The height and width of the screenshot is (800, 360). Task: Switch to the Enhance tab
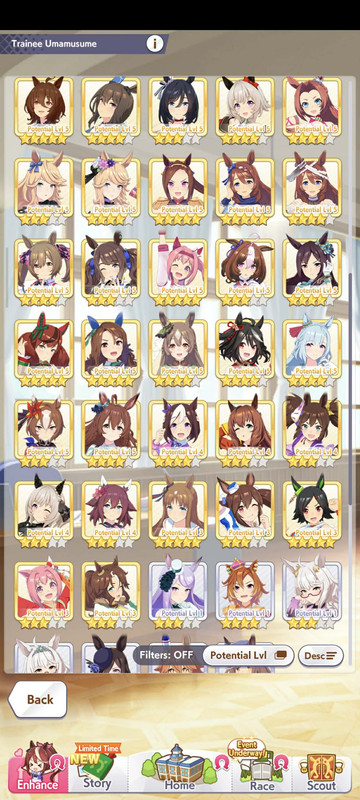37,769
